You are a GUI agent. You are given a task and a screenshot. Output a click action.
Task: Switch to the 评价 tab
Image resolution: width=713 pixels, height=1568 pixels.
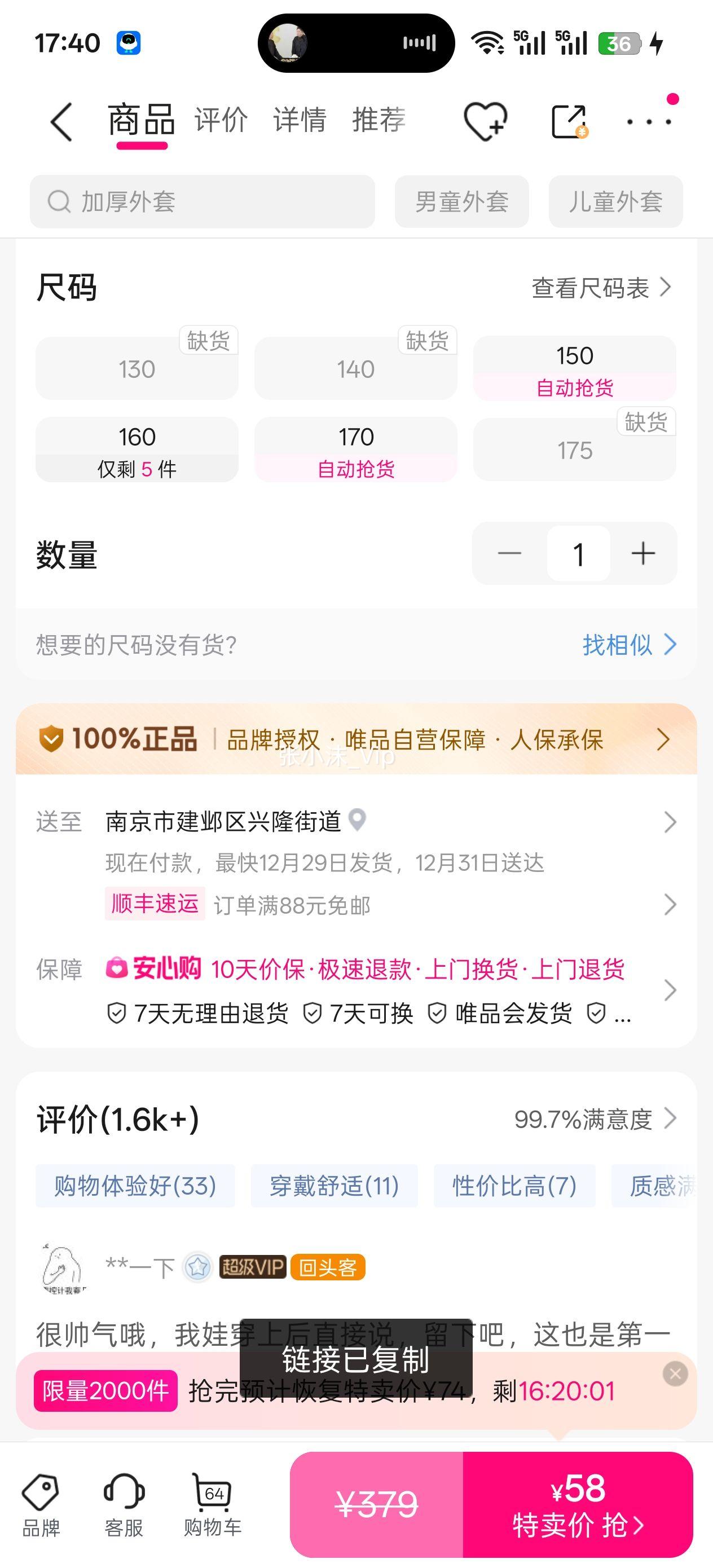[221, 120]
